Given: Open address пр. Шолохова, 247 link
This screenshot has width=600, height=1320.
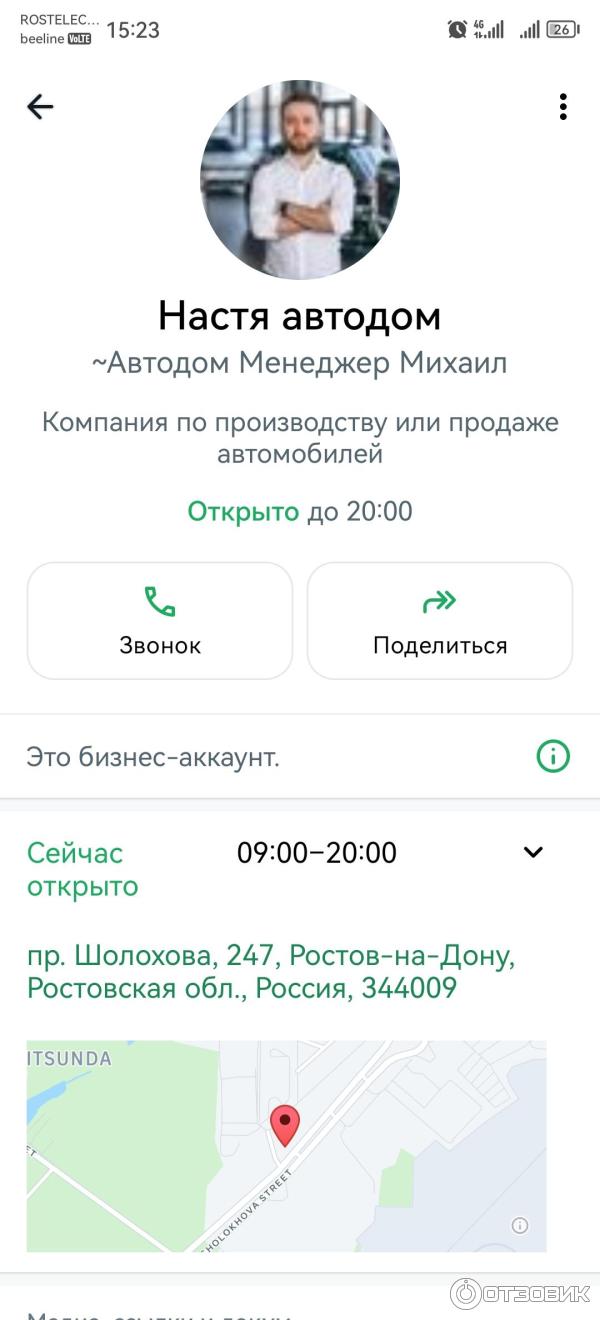Looking at the screenshot, I should (271, 972).
